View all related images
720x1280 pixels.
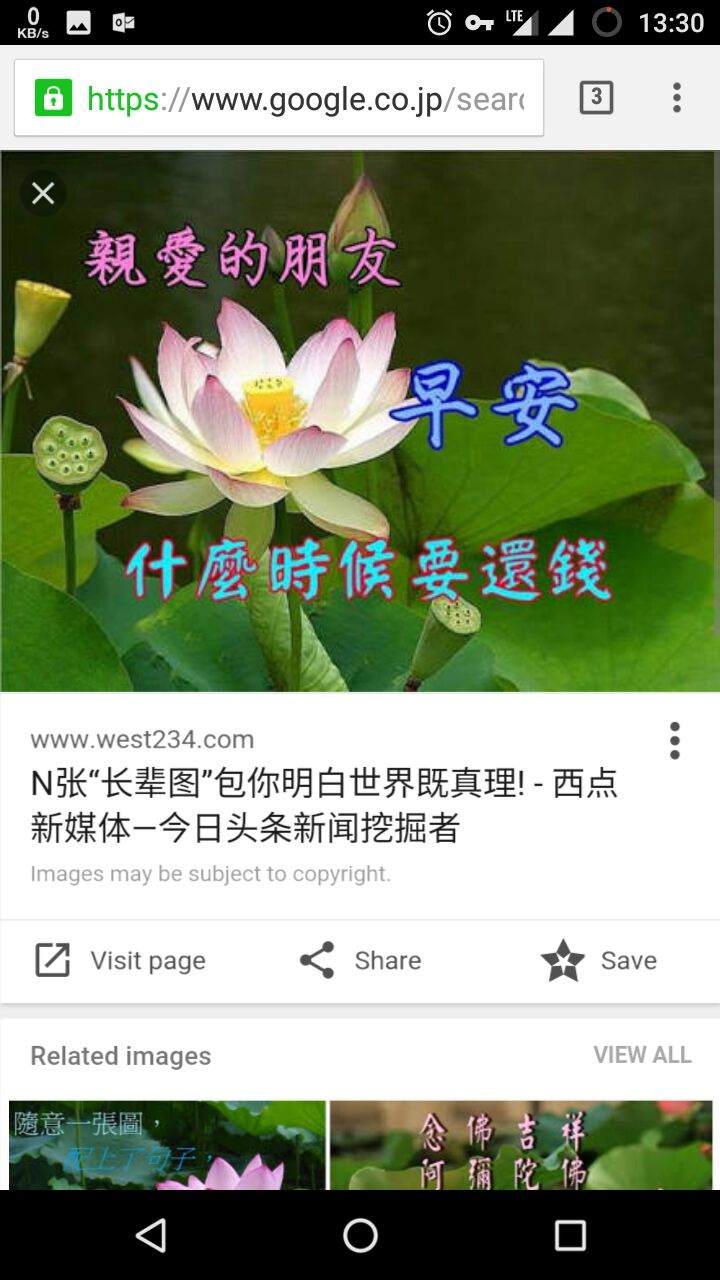[642, 1055]
